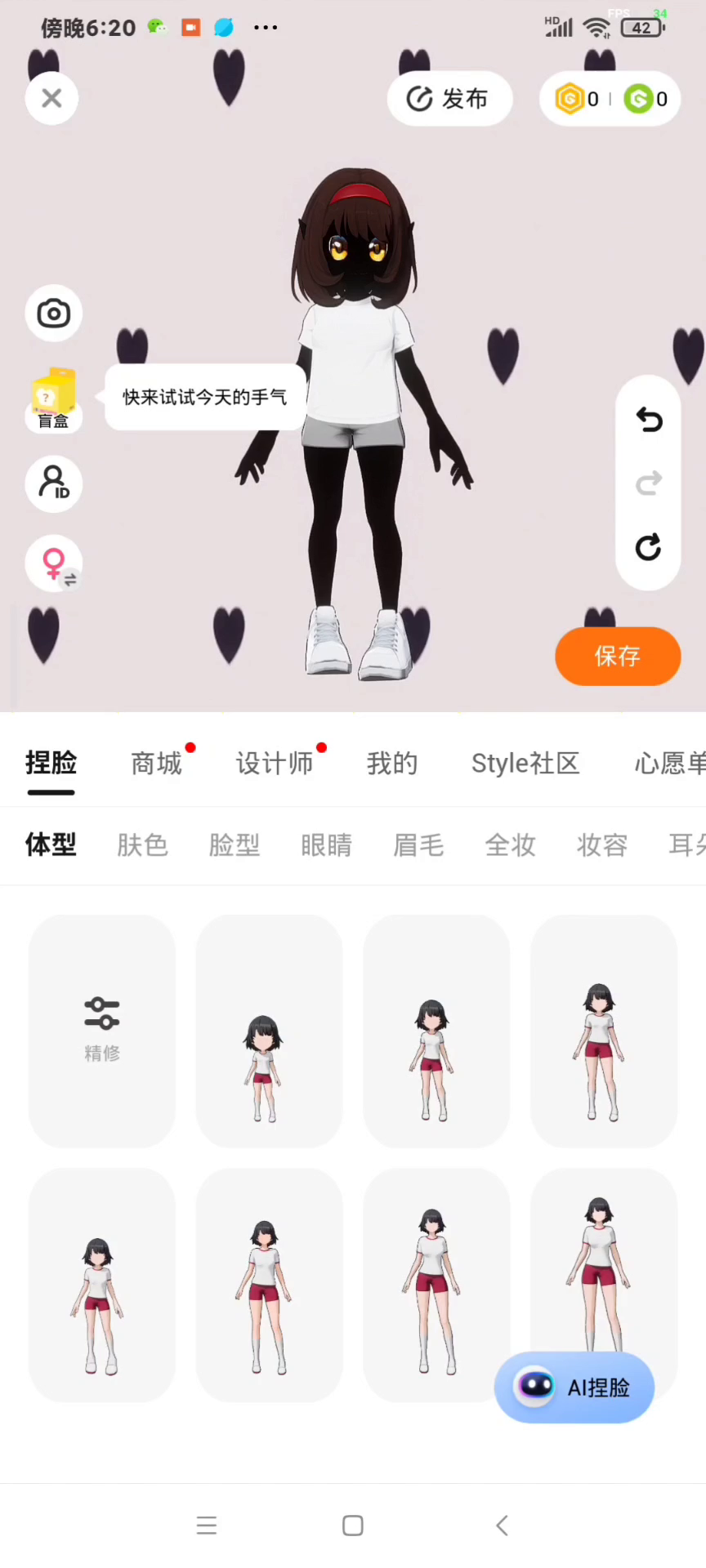Open 精修 fine-tune adjustments

click(102, 1031)
